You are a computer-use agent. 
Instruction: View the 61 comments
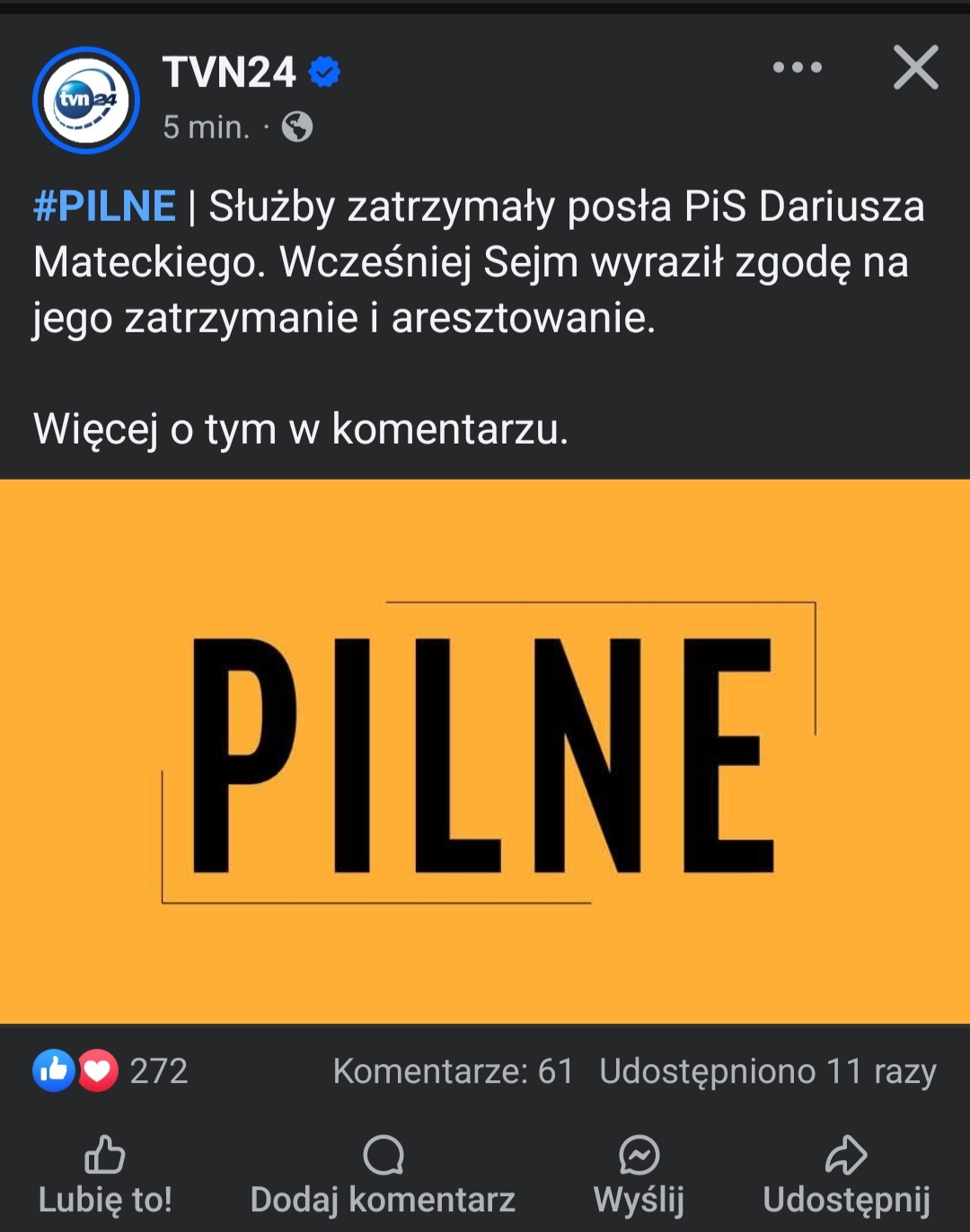tap(453, 1070)
